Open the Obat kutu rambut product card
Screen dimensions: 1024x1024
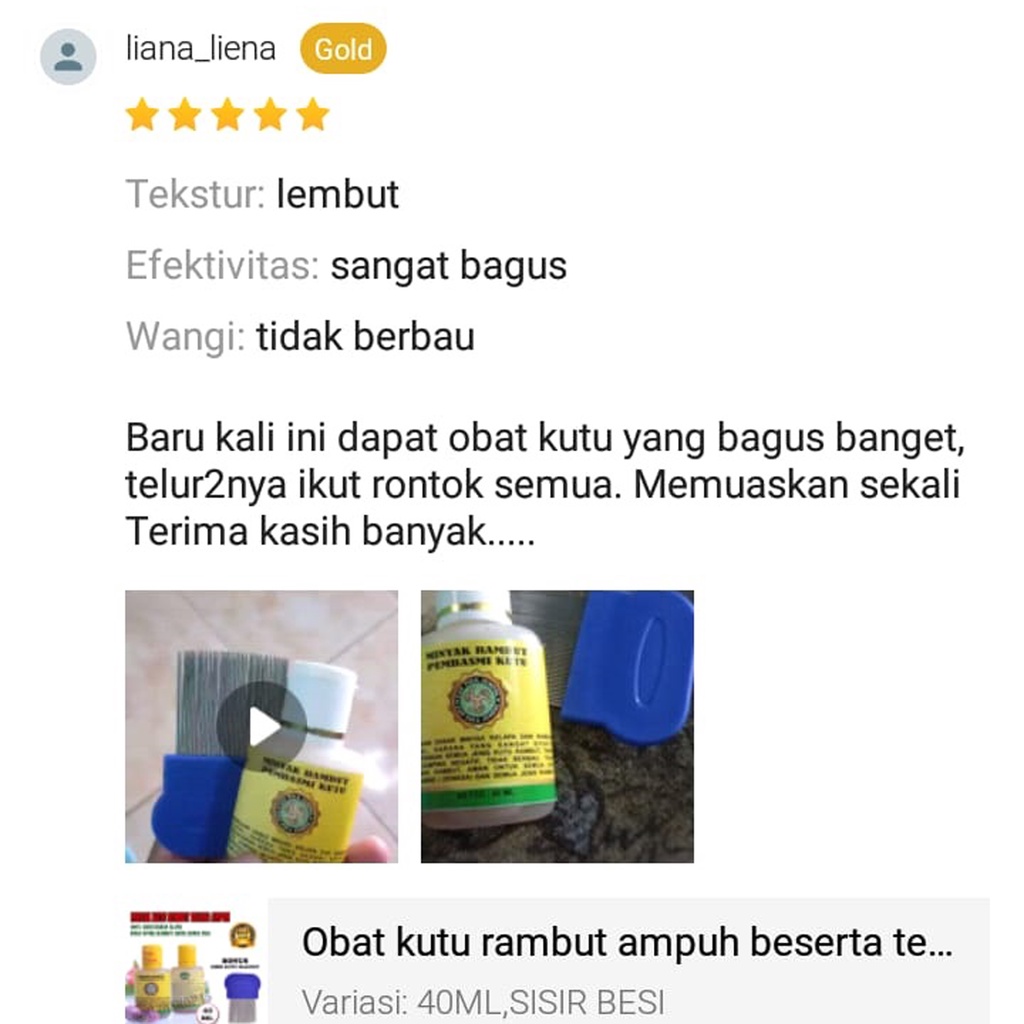[626, 960]
